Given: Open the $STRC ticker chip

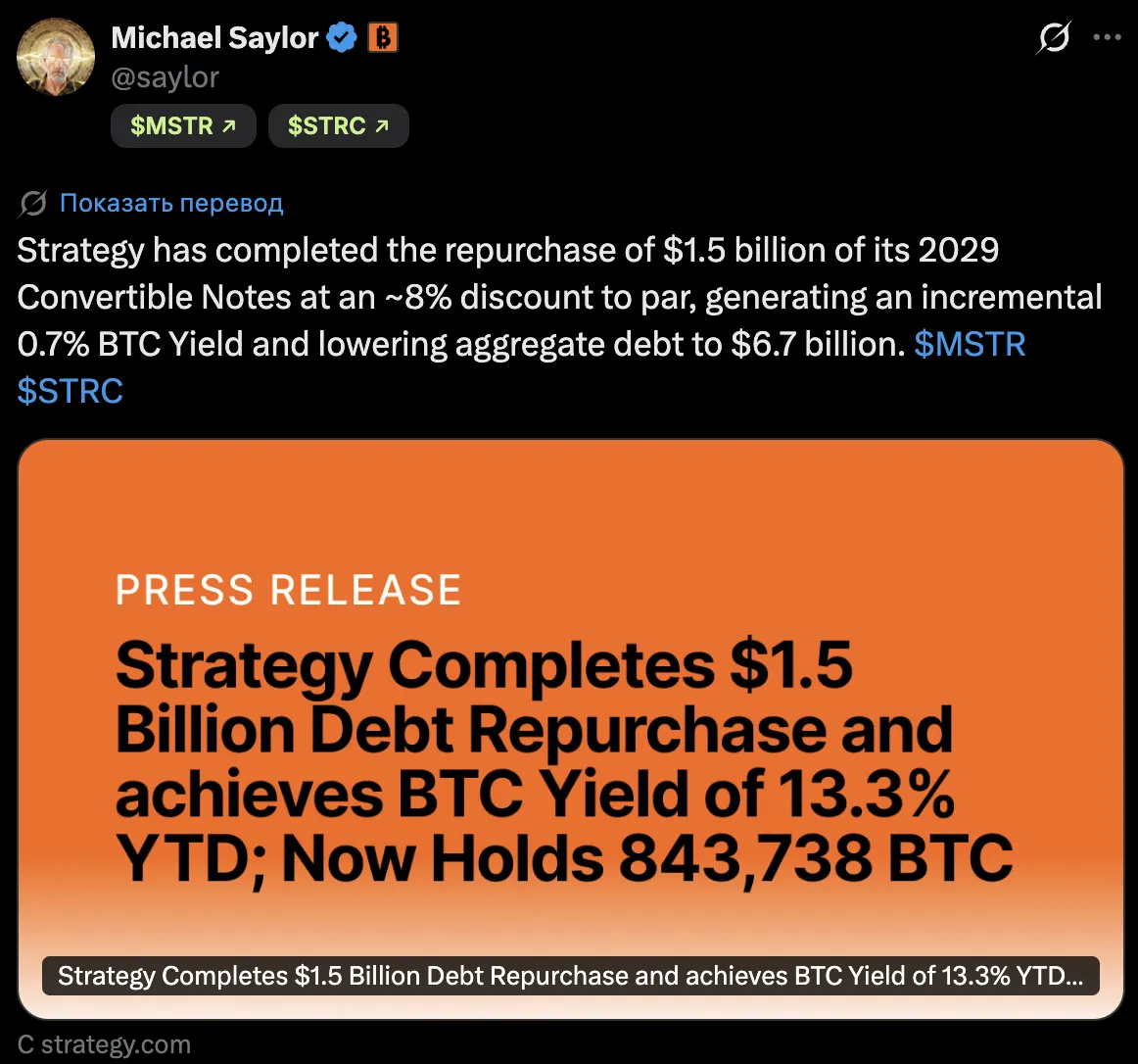Looking at the screenshot, I should coord(338,125).
